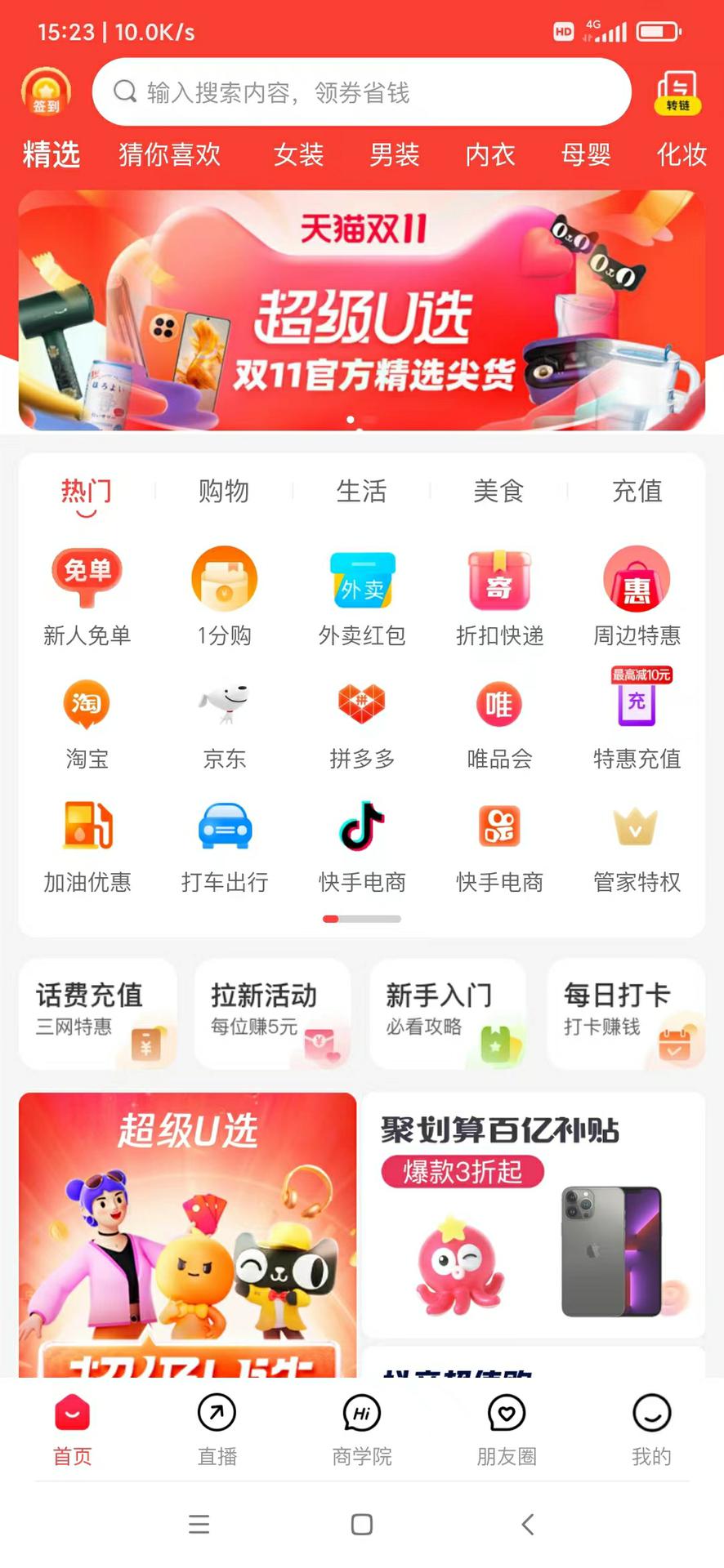This screenshot has height=1568, width=724.
Task: Switch to the 猜你喜欢 category tab
Action: coord(169,154)
